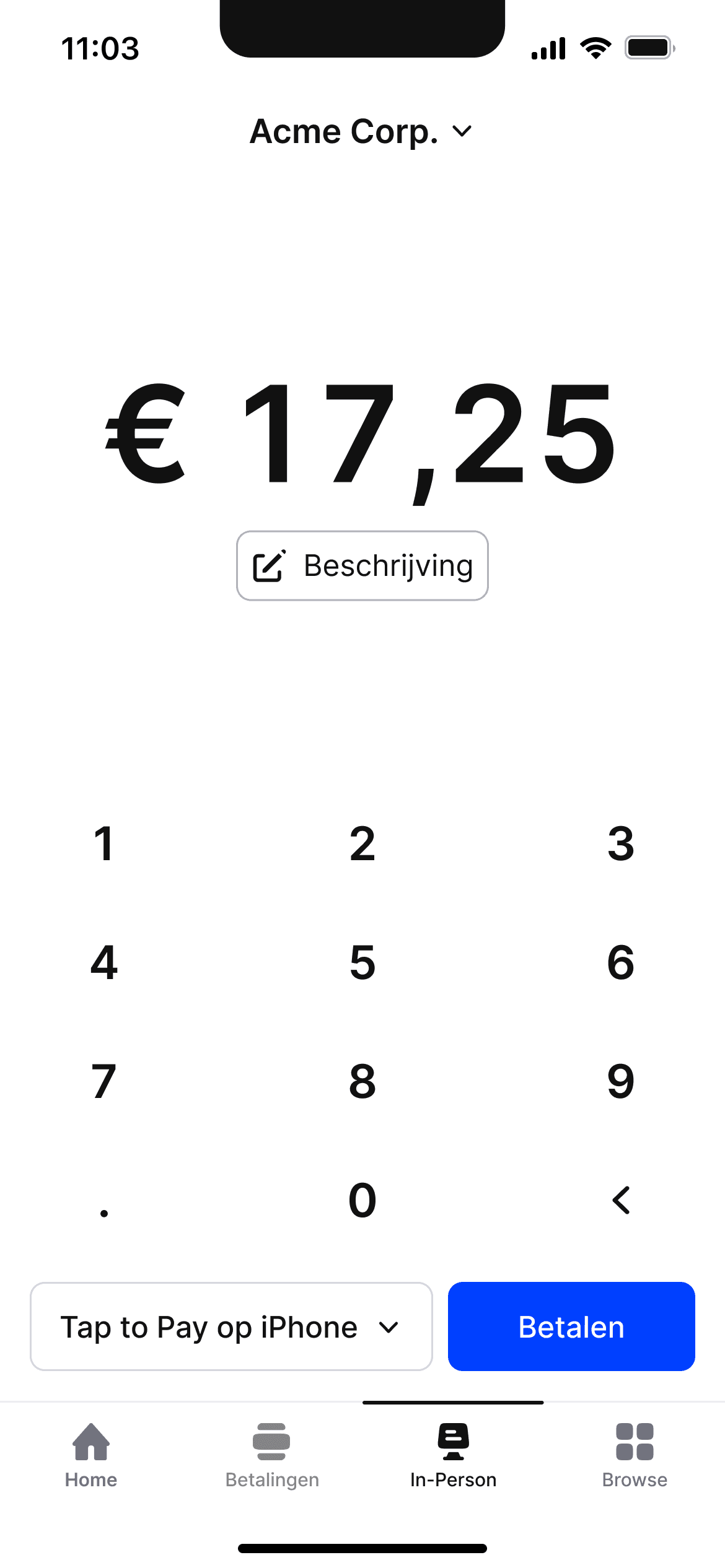Go to the Home tab

point(91,1457)
